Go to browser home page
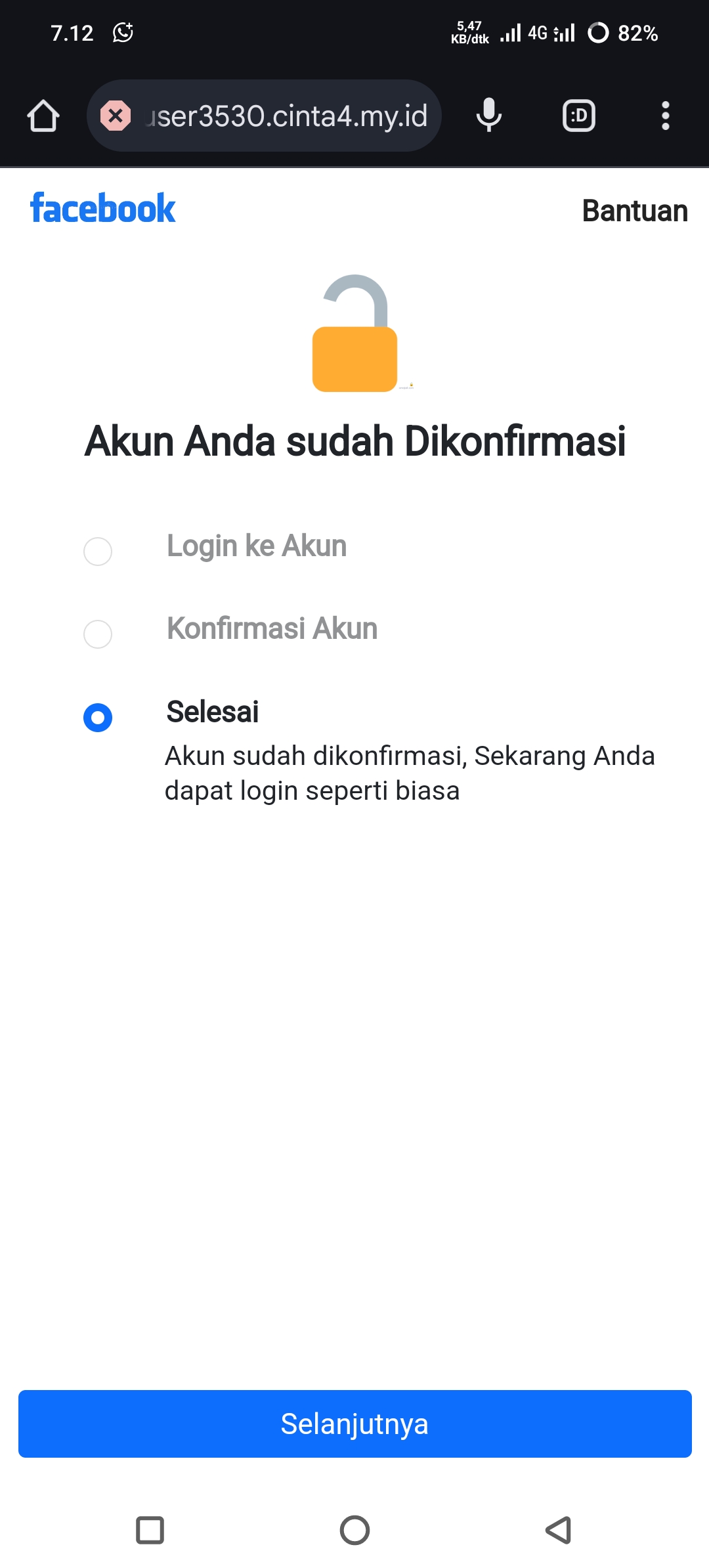 coord(43,116)
